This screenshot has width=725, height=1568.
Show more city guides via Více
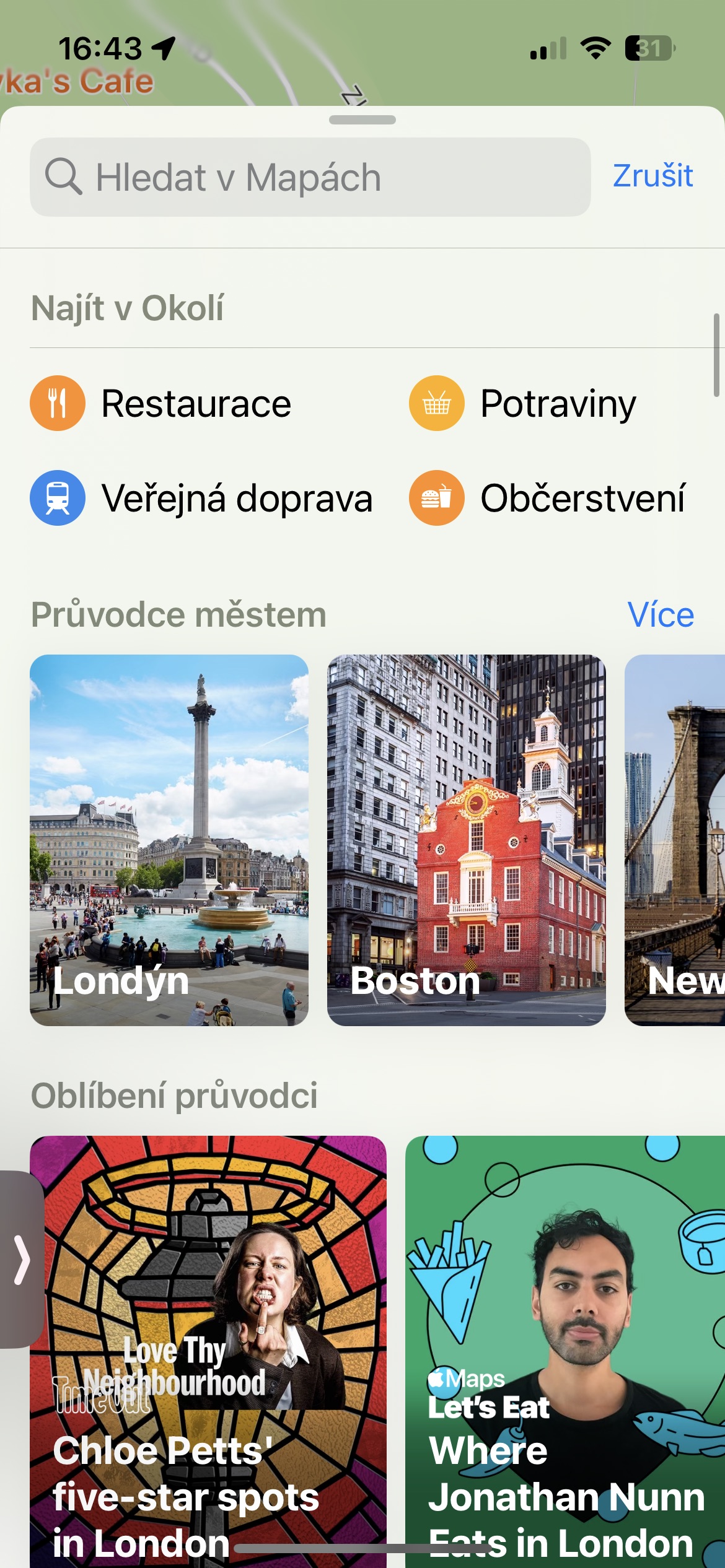[661, 615]
